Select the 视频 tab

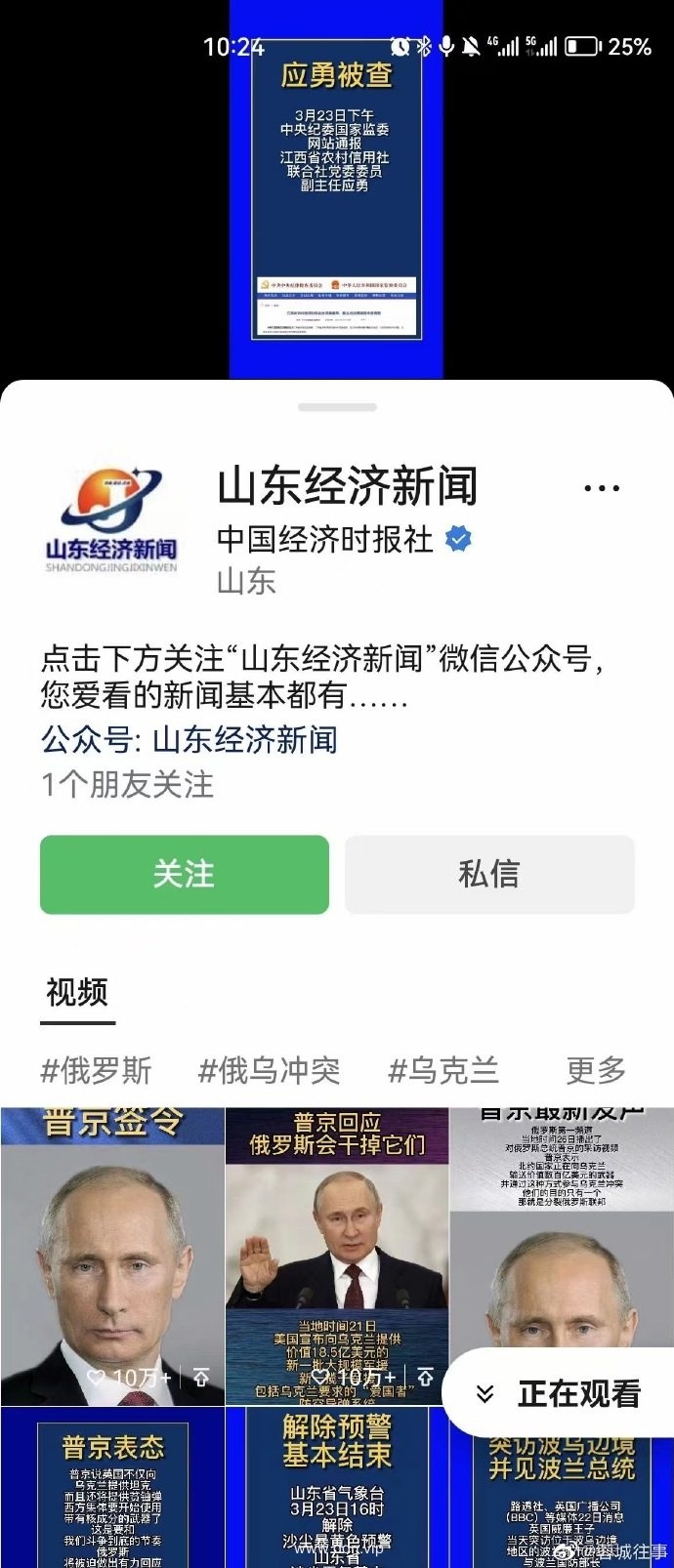pyautogui.click(x=77, y=993)
